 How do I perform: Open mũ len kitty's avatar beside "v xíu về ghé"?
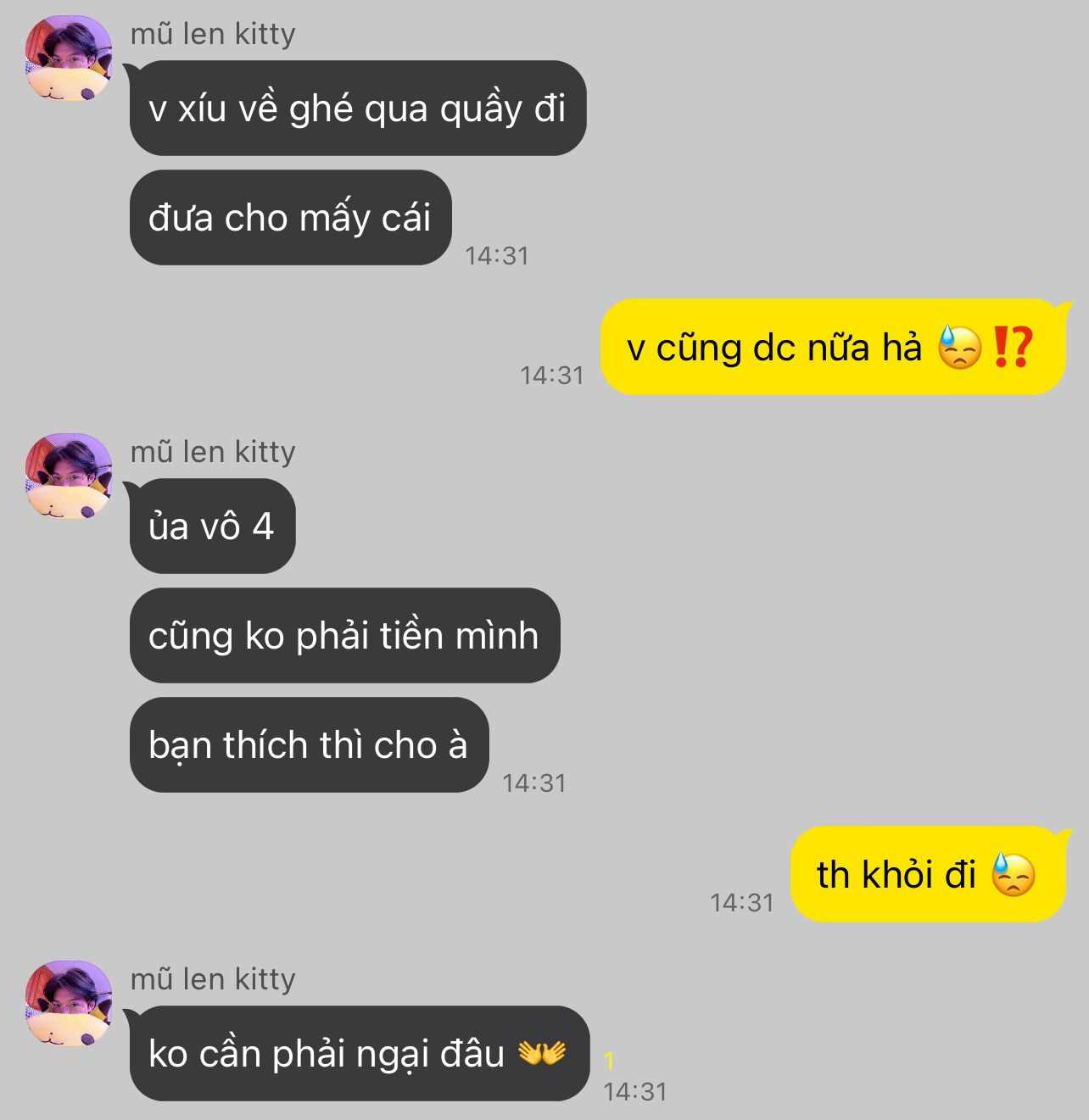click(x=68, y=59)
